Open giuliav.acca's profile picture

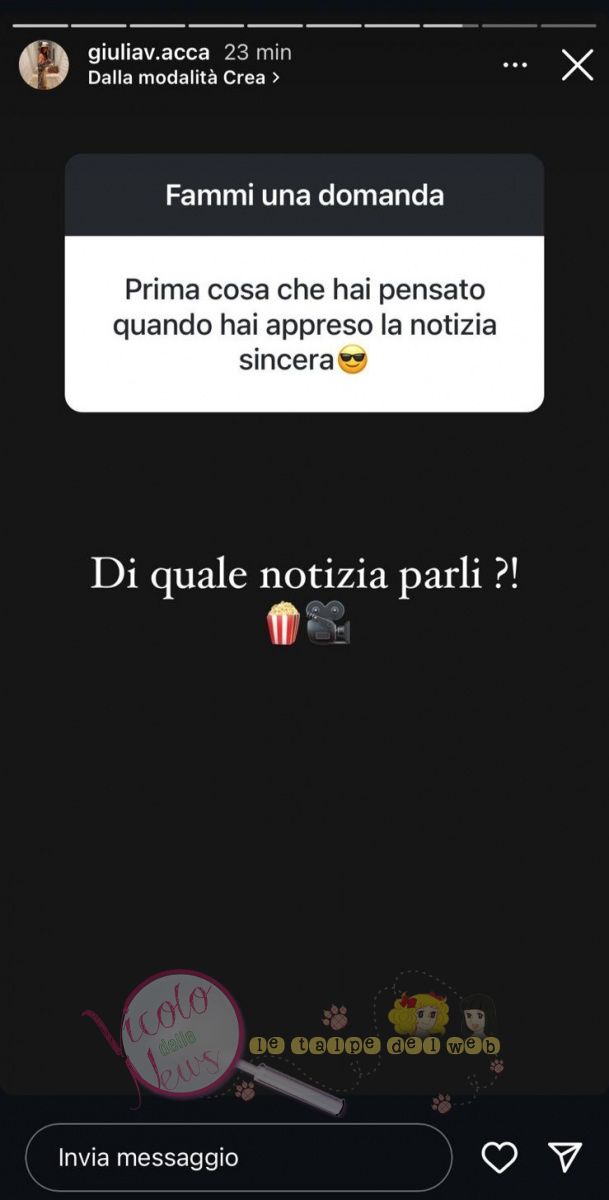point(43,65)
